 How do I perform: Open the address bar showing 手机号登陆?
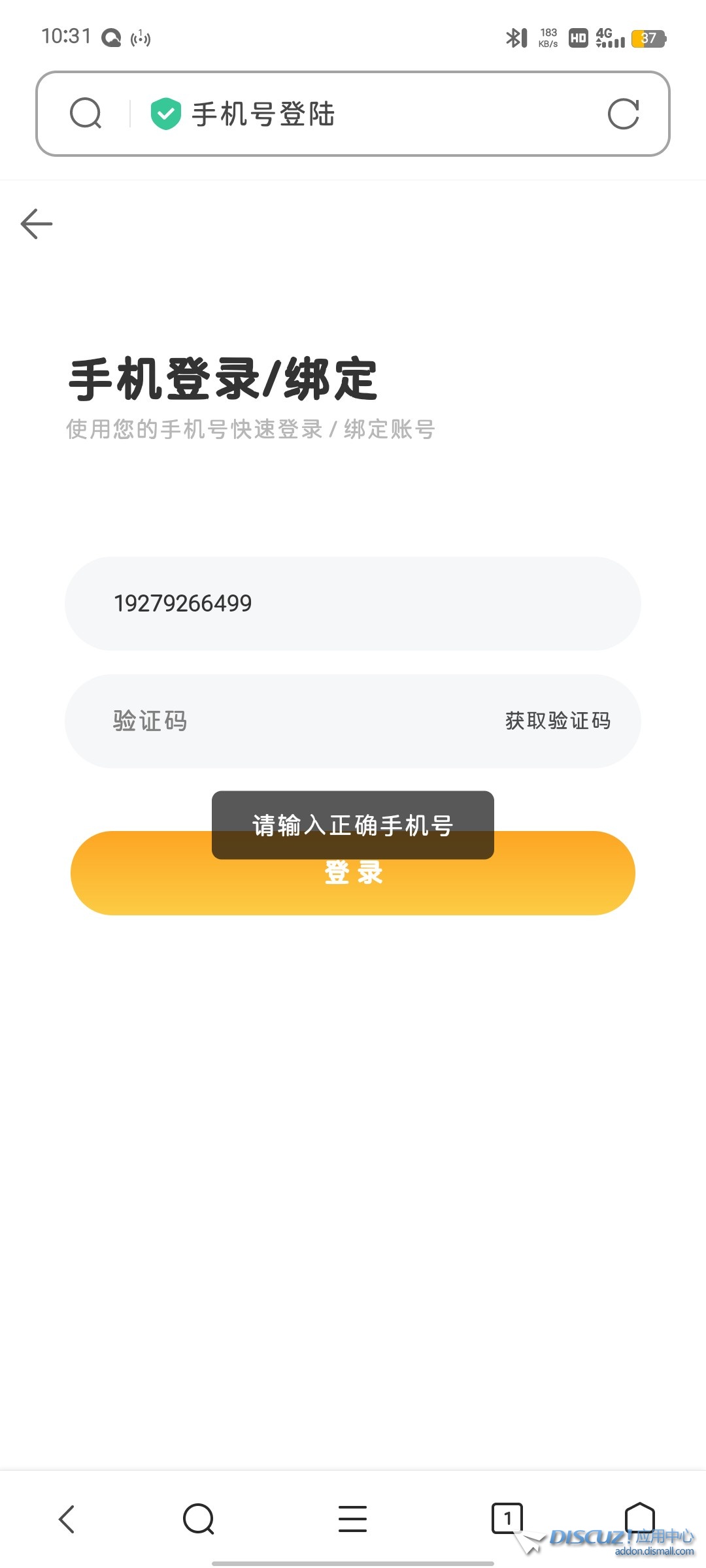click(353, 114)
